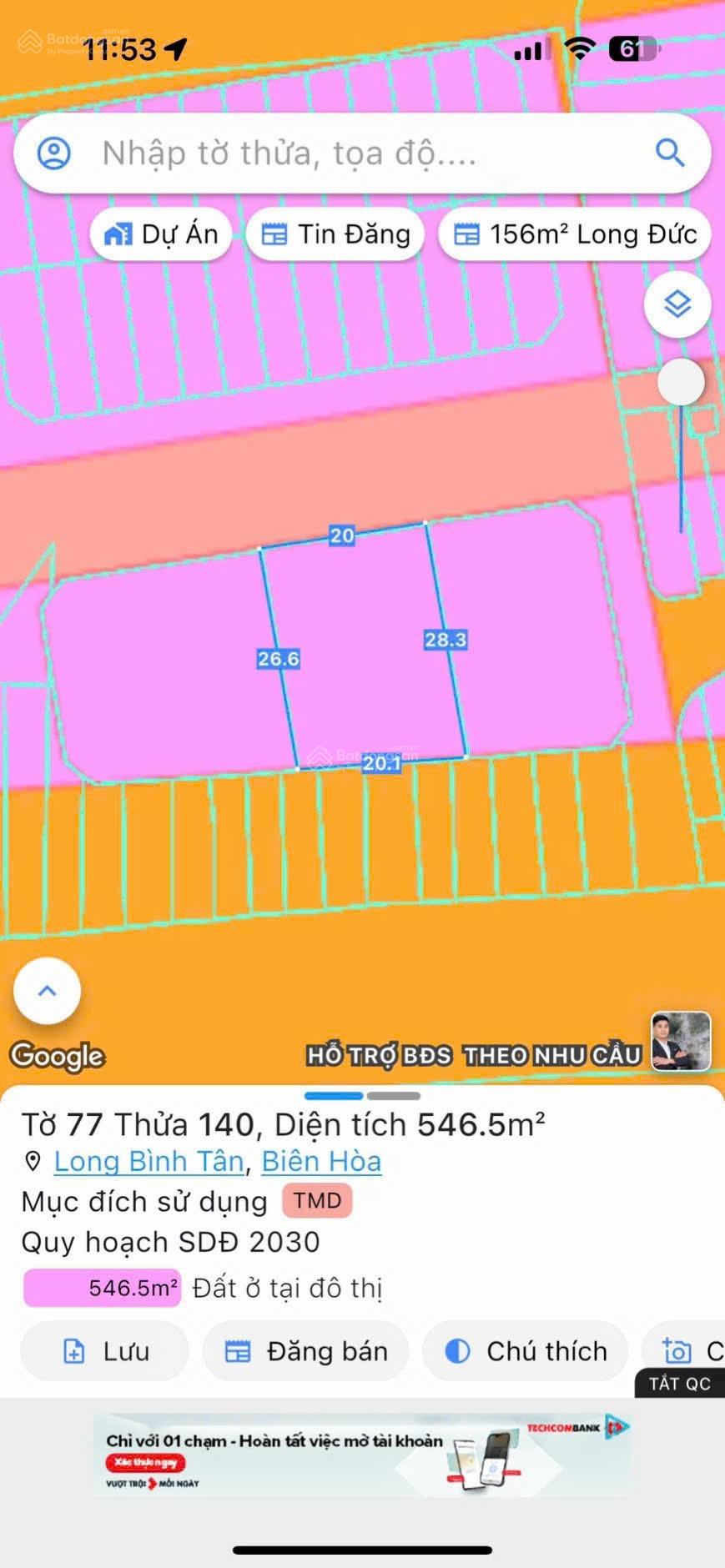This screenshot has height=1568, width=725.
Task: Open the map layers button
Action: [677, 304]
